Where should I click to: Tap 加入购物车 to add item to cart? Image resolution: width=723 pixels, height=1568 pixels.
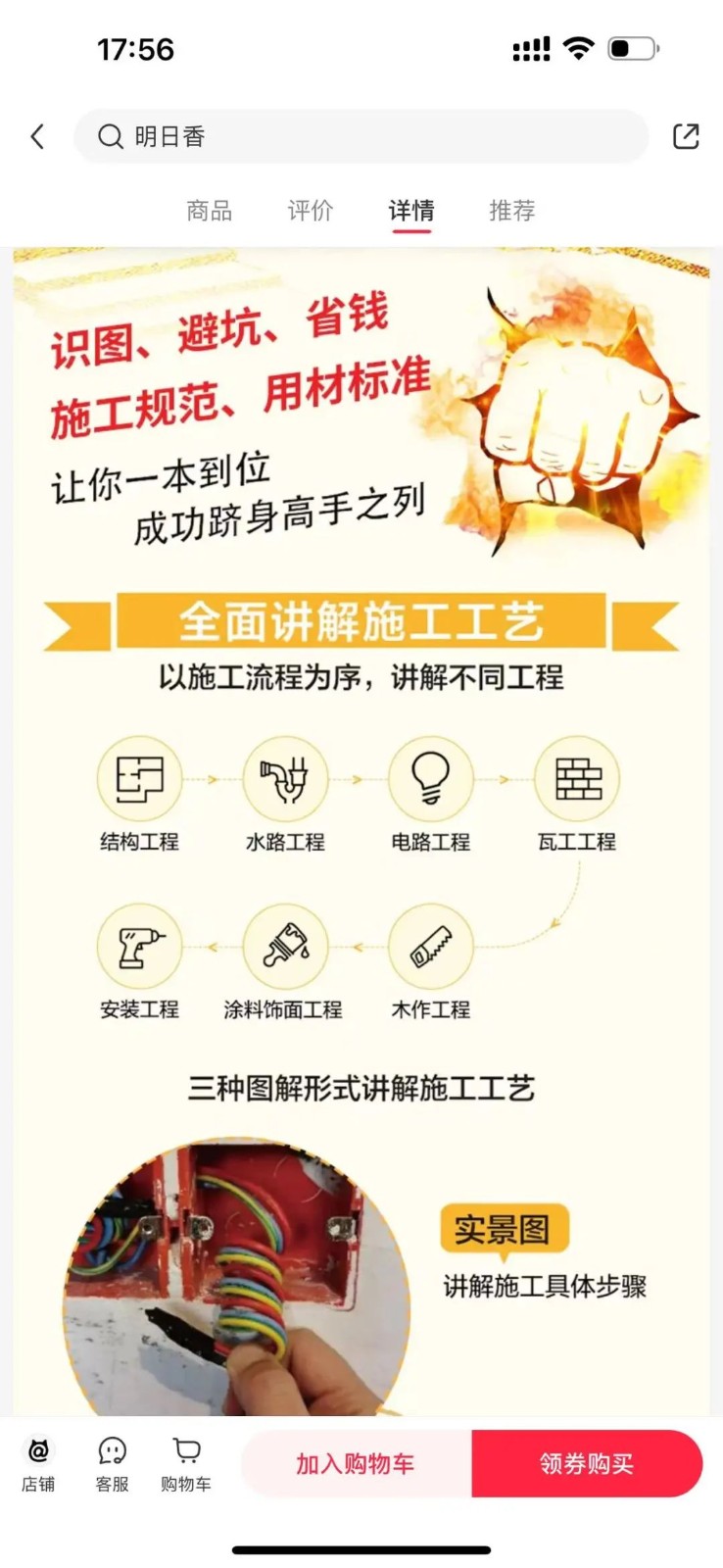coord(355,1462)
